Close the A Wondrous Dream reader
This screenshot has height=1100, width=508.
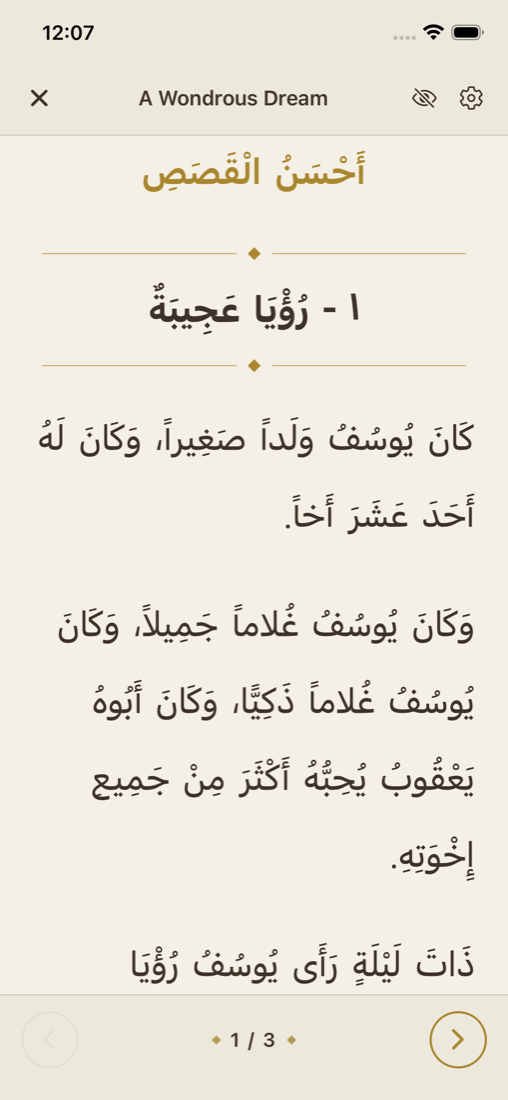(39, 98)
